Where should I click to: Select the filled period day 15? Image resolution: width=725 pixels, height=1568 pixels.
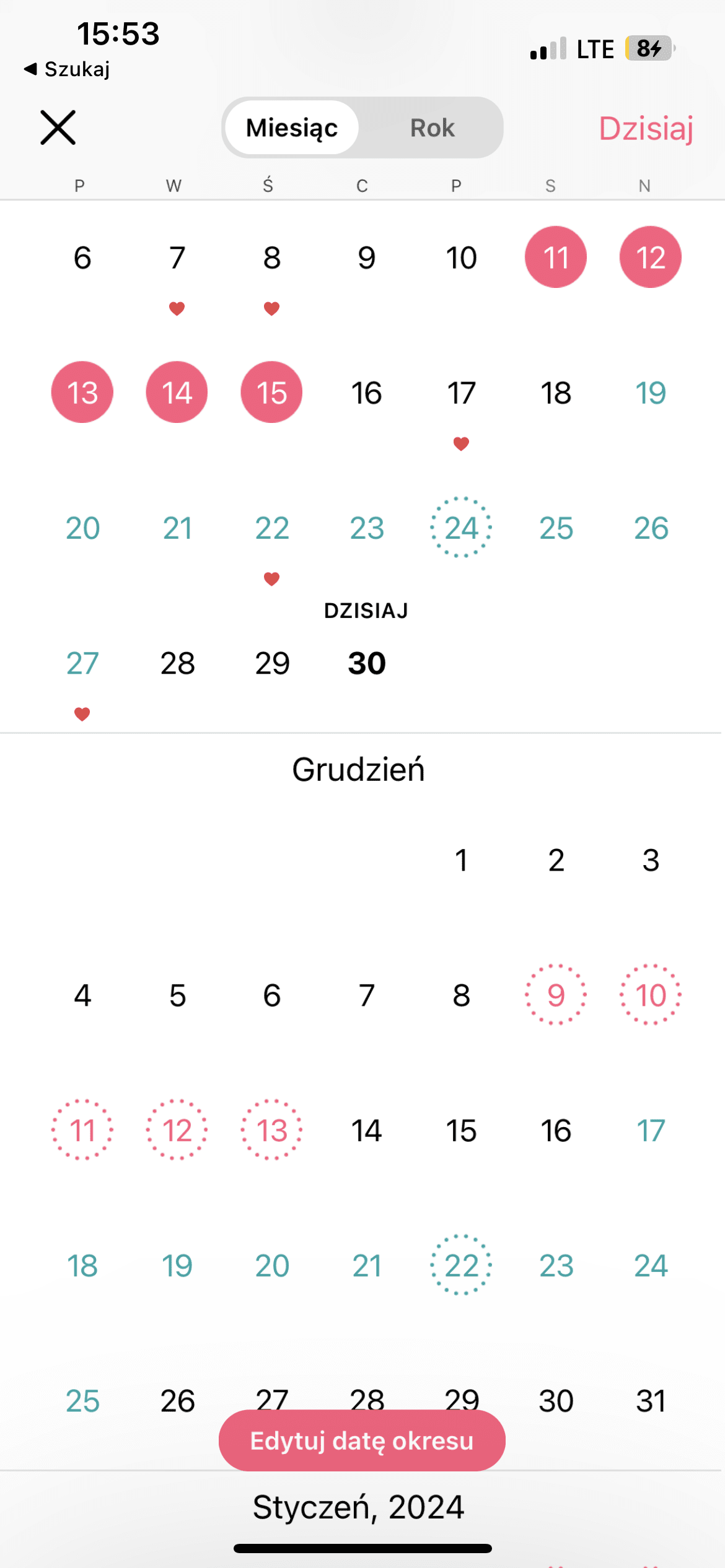[271, 393]
